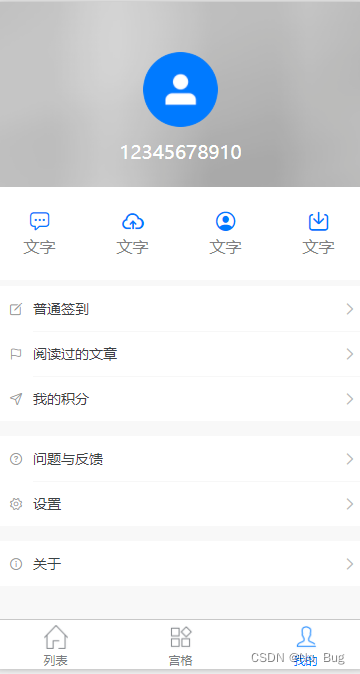Open 关于 about row
The image size is (360, 674).
pos(180,564)
